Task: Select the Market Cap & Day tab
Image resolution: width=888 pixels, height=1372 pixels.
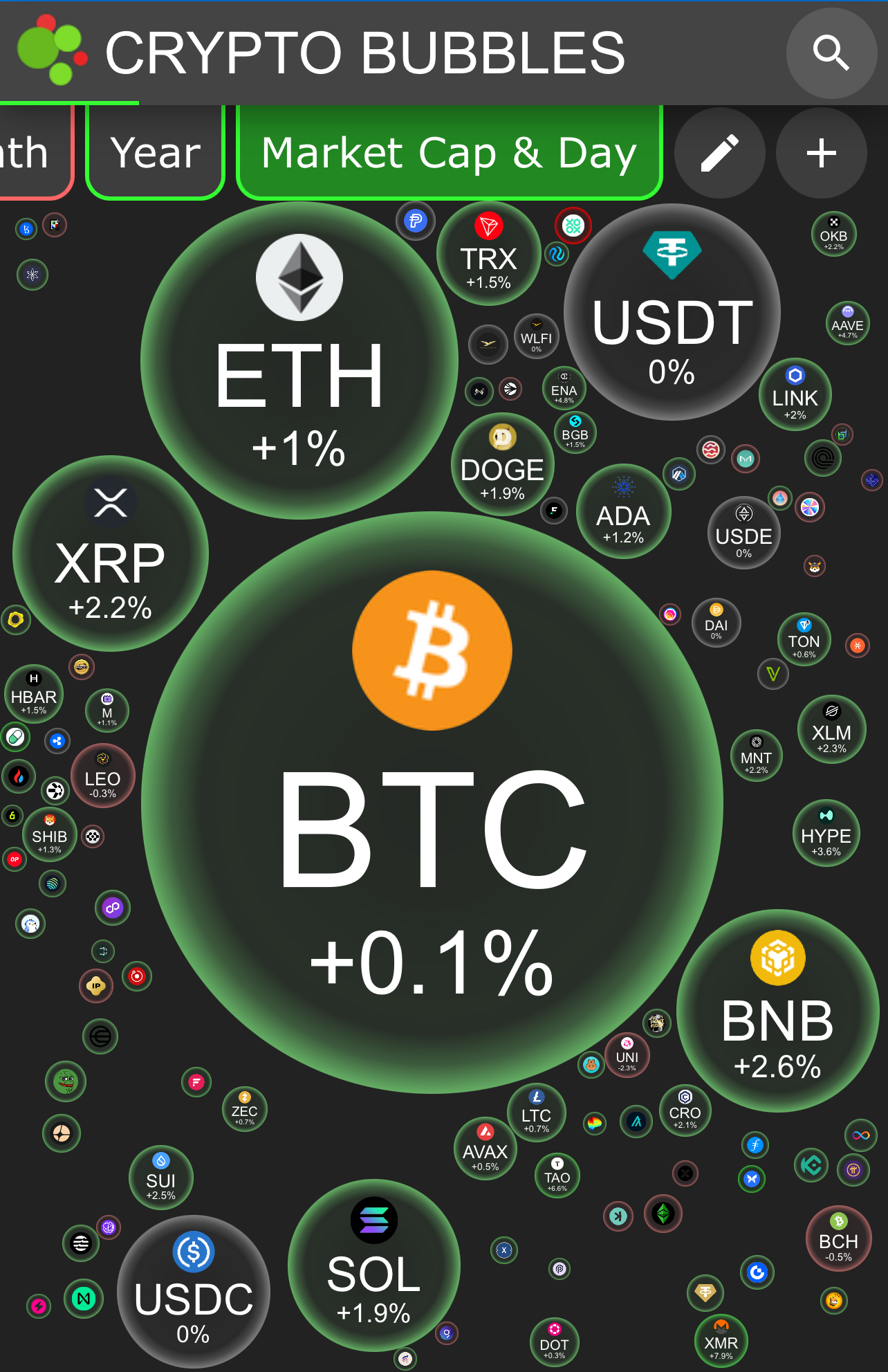Action: click(x=450, y=152)
